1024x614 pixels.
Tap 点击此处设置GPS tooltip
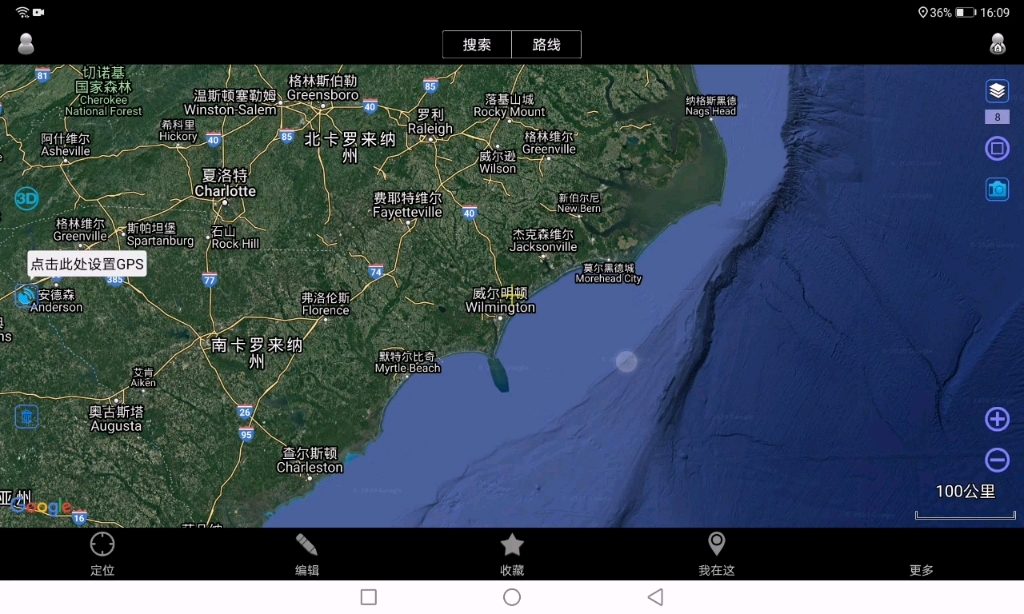coord(87,264)
